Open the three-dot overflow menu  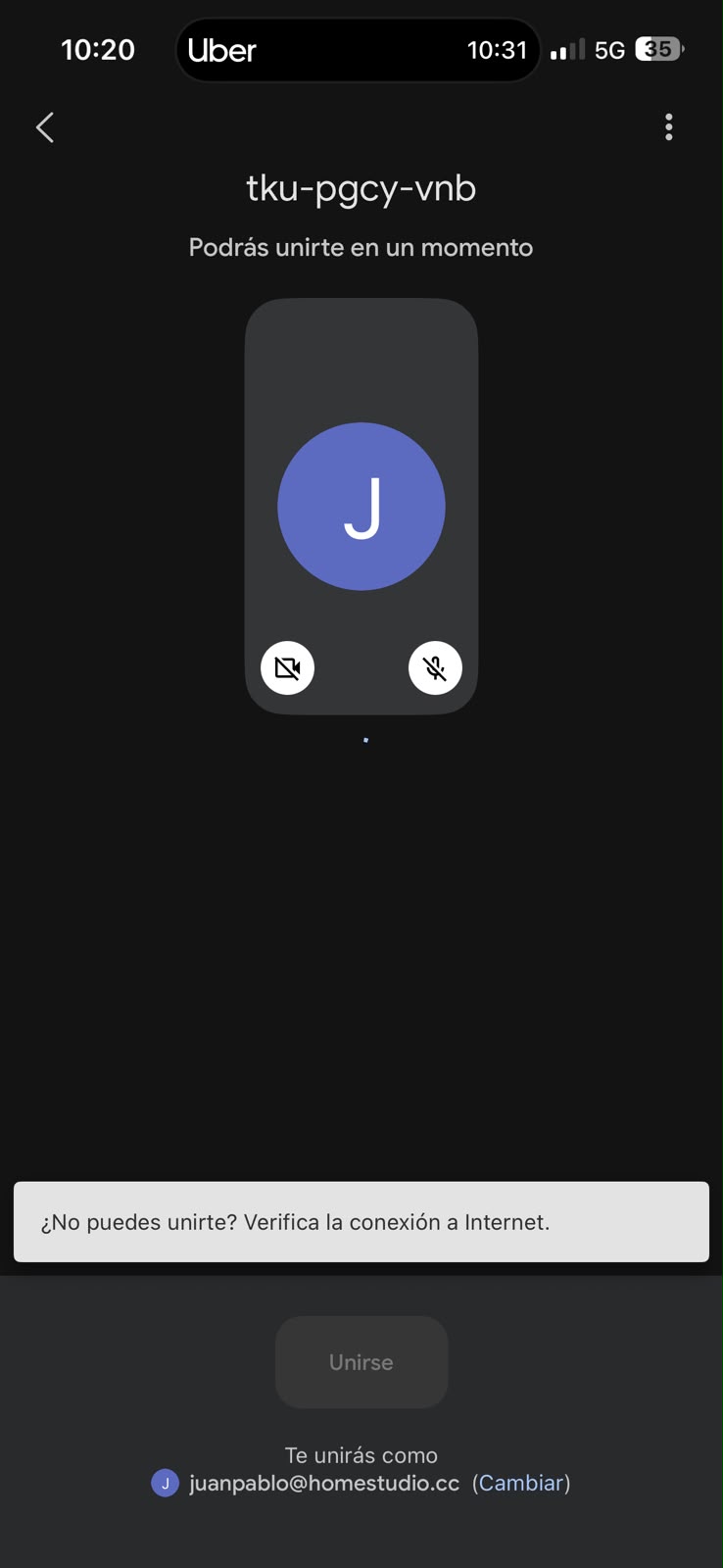(x=669, y=127)
